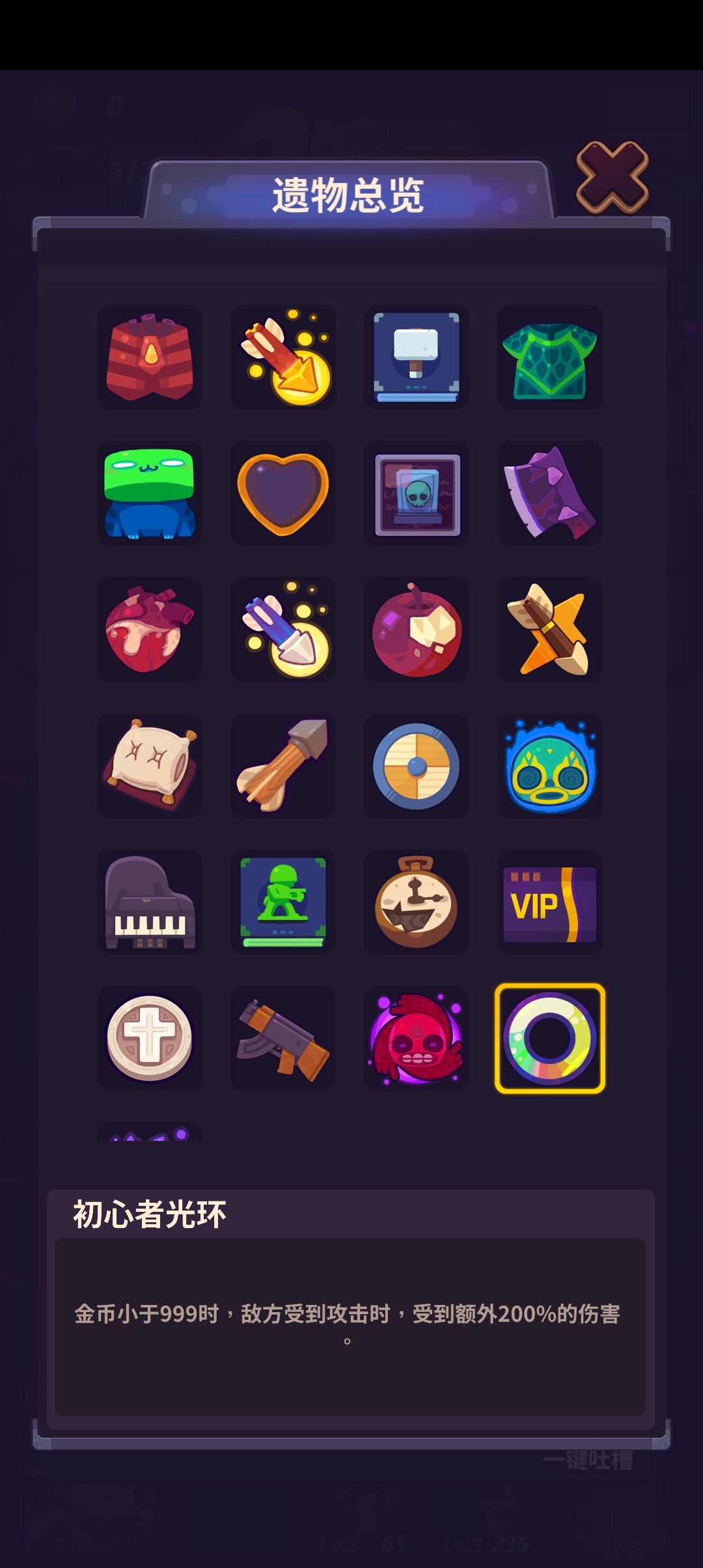The width and height of the screenshot is (703, 1568).
Task: Select the blue flaming mask relic
Action: tap(550, 766)
